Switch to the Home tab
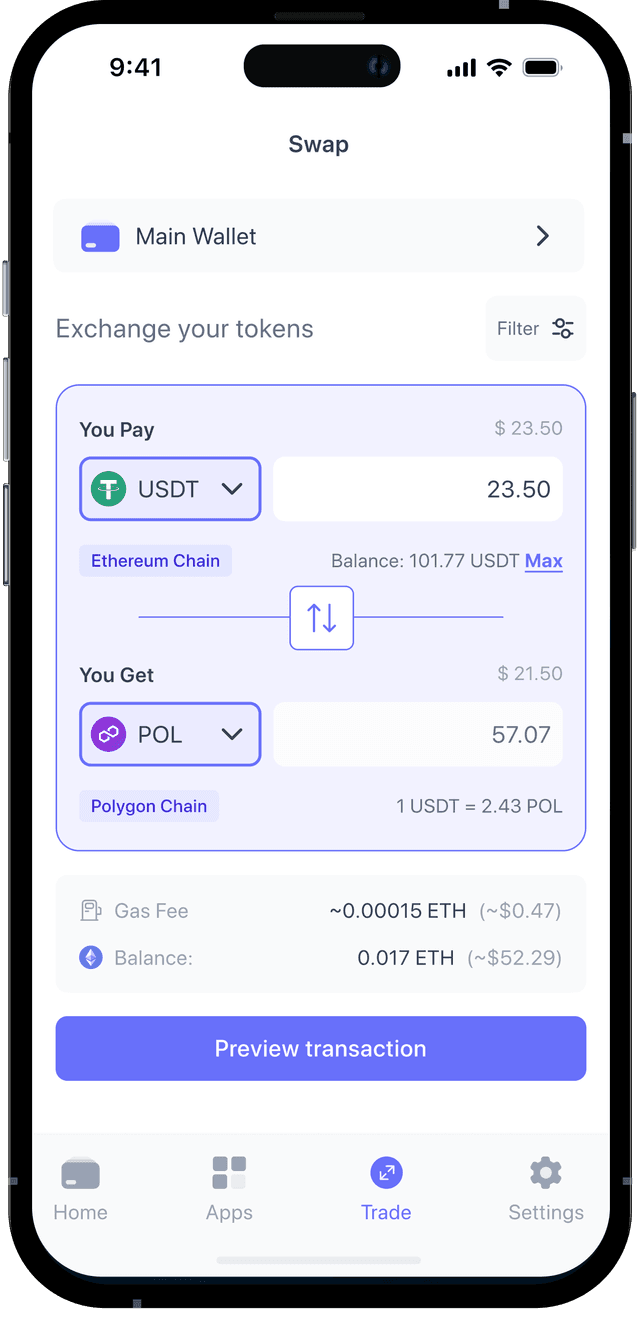 pyautogui.click(x=81, y=1190)
